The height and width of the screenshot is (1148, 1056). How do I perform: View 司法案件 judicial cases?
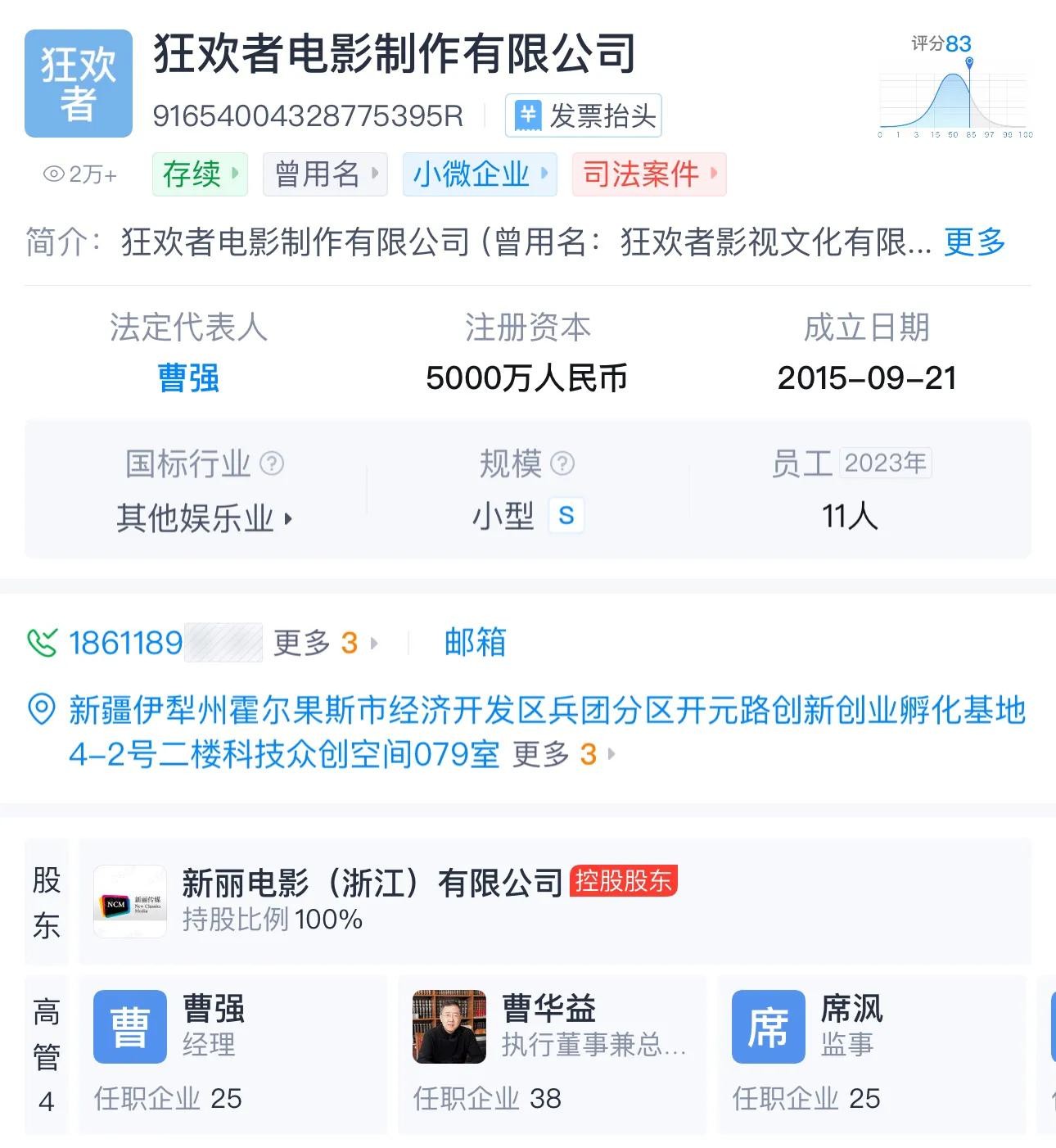tap(648, 174)
